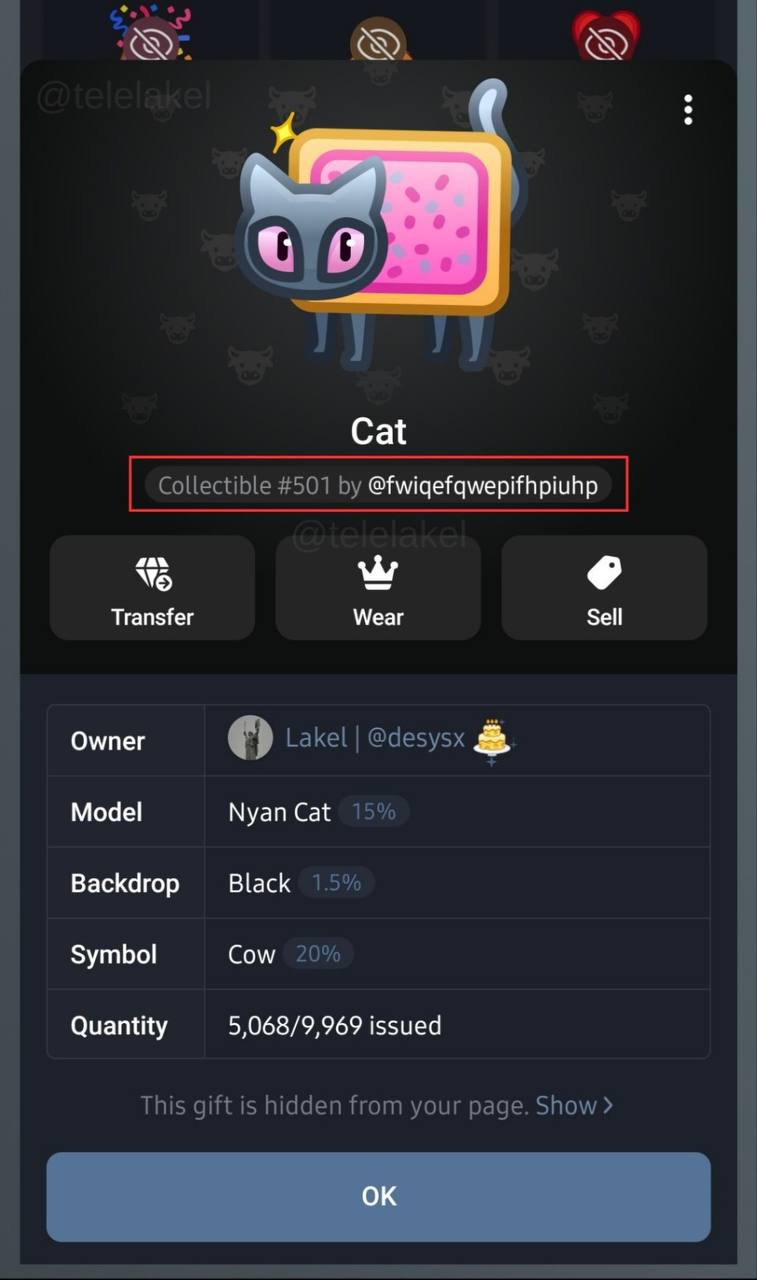Open the three-dot overflow menu
The width and height of the screenshot is (757, 1280).
688,110
